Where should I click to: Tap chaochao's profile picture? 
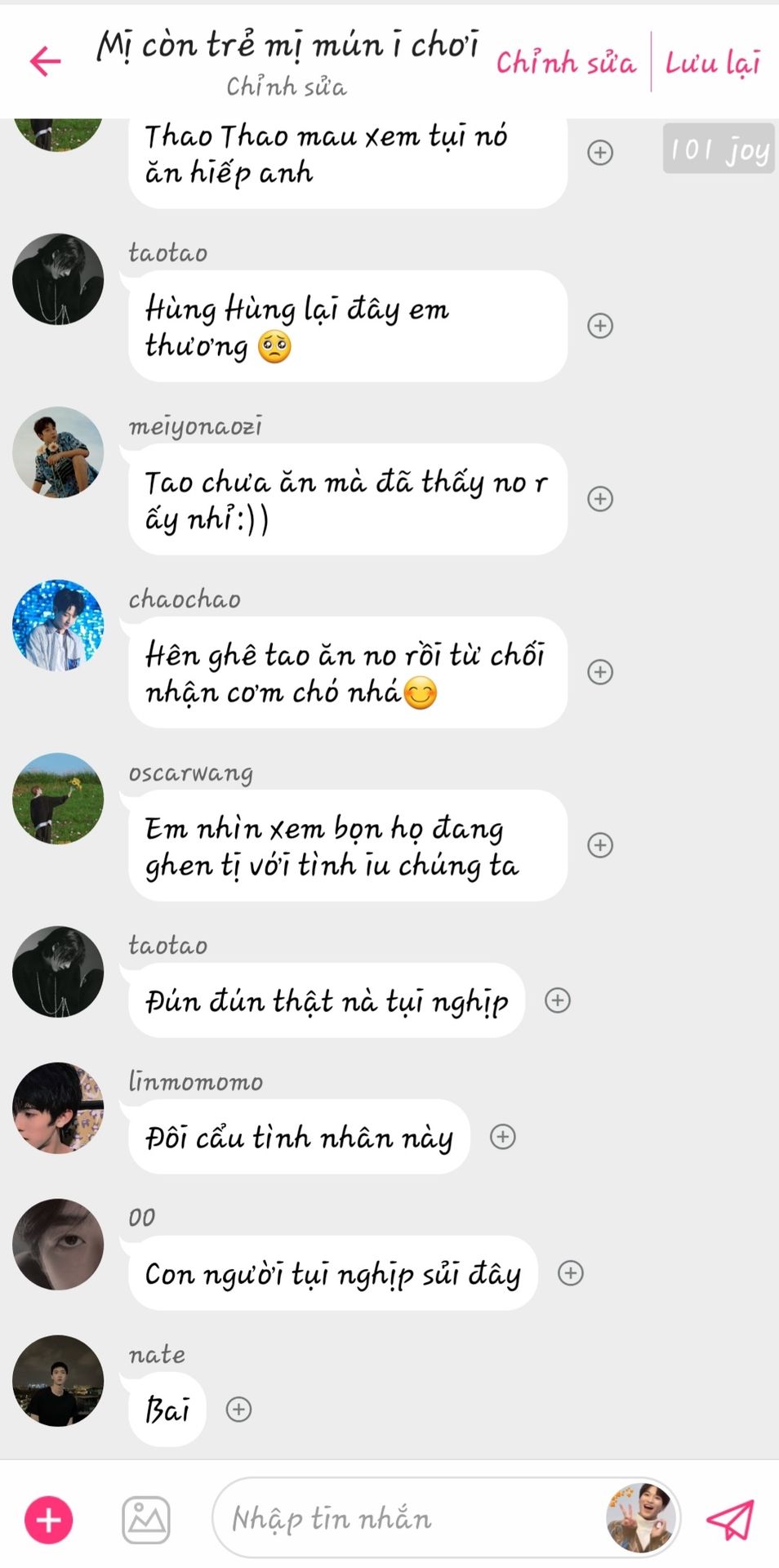tap(58, 626)
